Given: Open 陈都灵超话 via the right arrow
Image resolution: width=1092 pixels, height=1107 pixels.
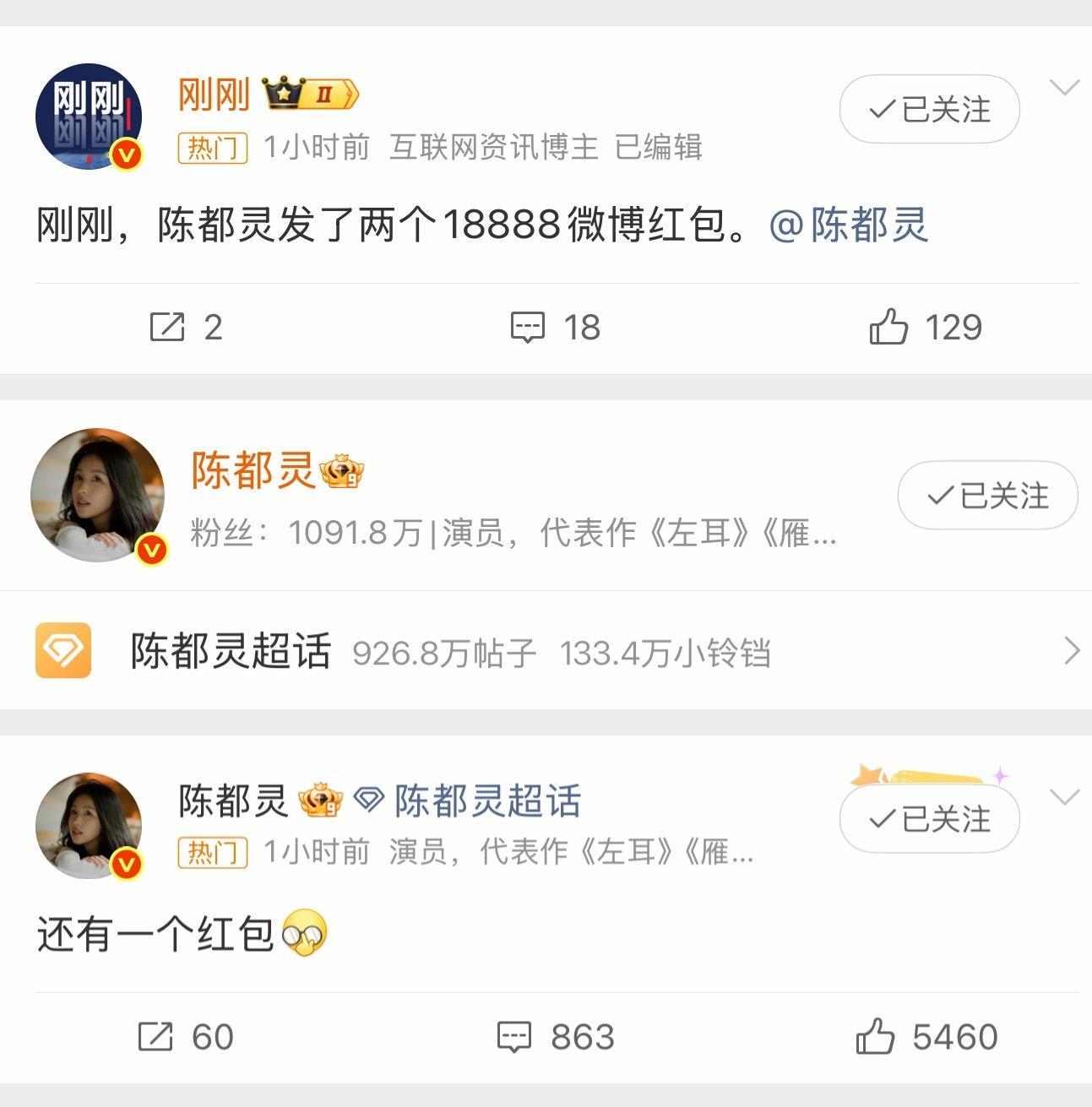Looking at the screenshot, I should [x=1071, y=650].
